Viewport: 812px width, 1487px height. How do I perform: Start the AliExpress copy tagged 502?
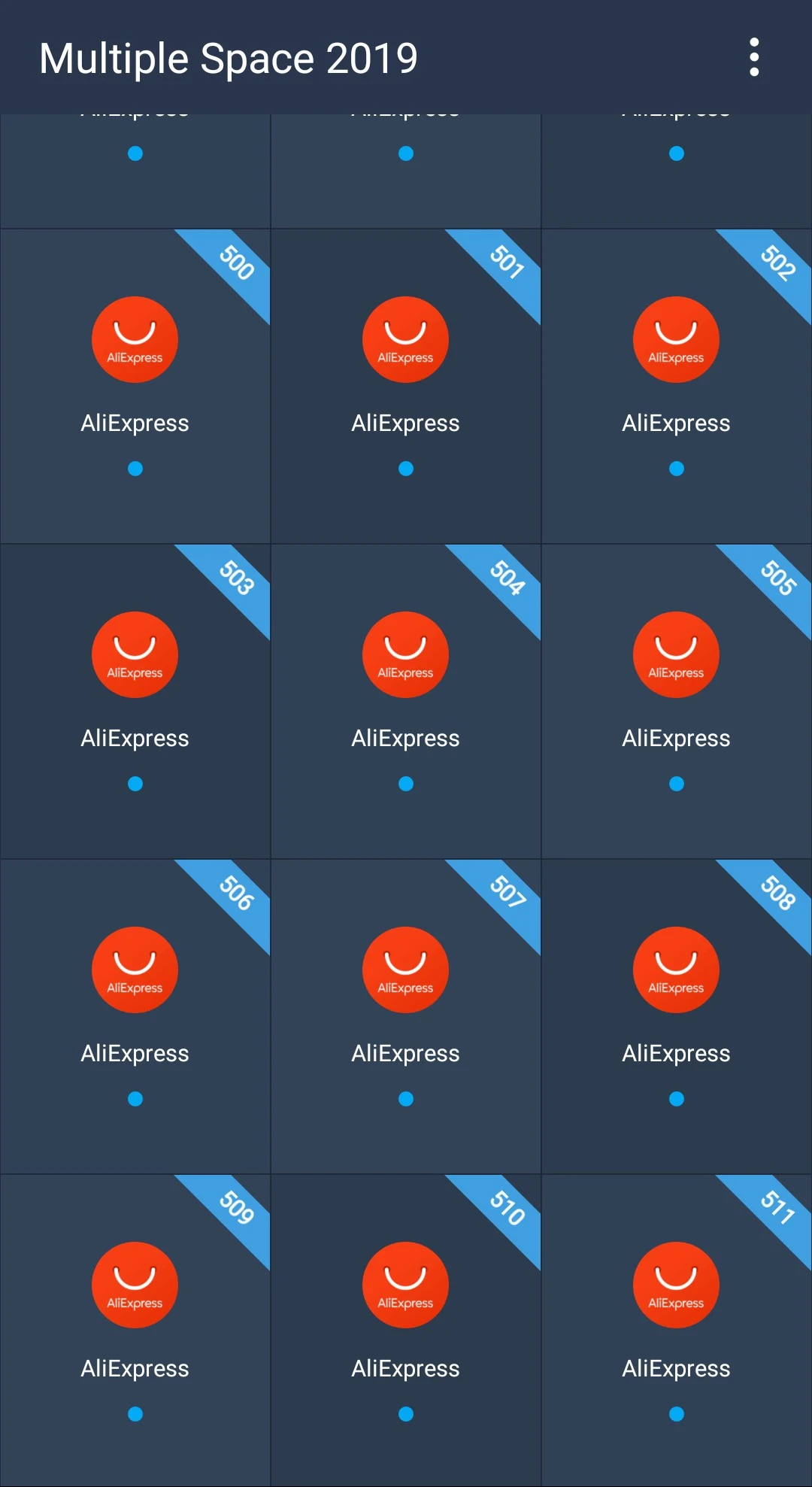coord(677,387)
